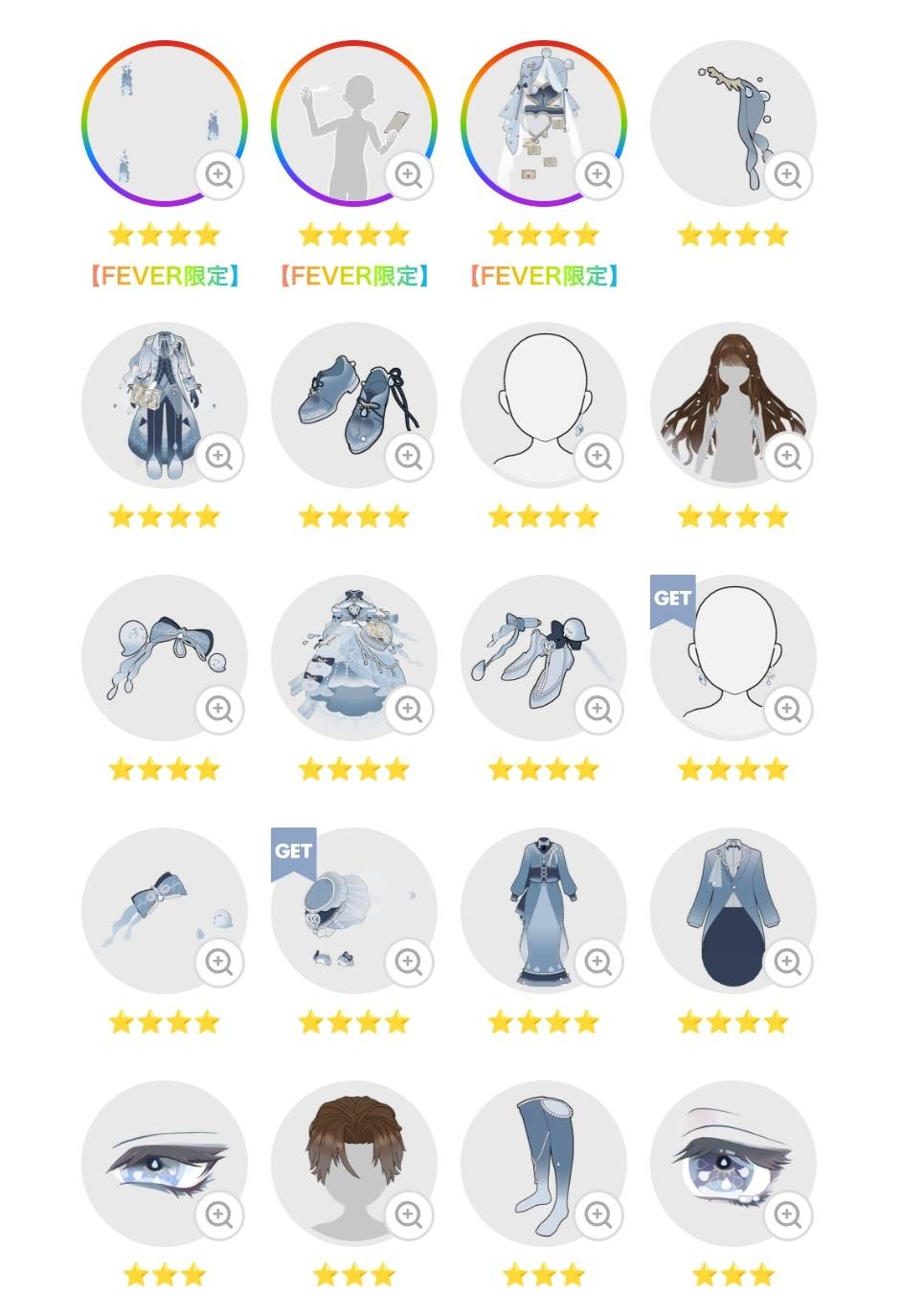
Task: Zoom in on the narrow blue eye
Action: pyautogui.click(x=219, y=1214)
